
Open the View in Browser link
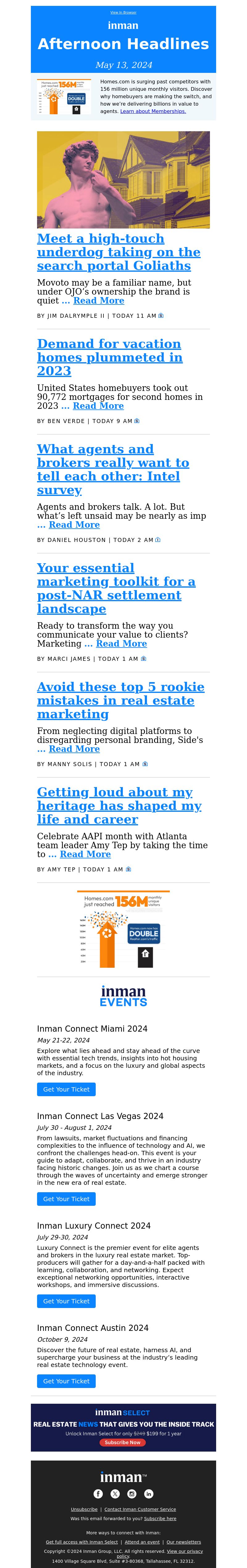pos(123,12)
